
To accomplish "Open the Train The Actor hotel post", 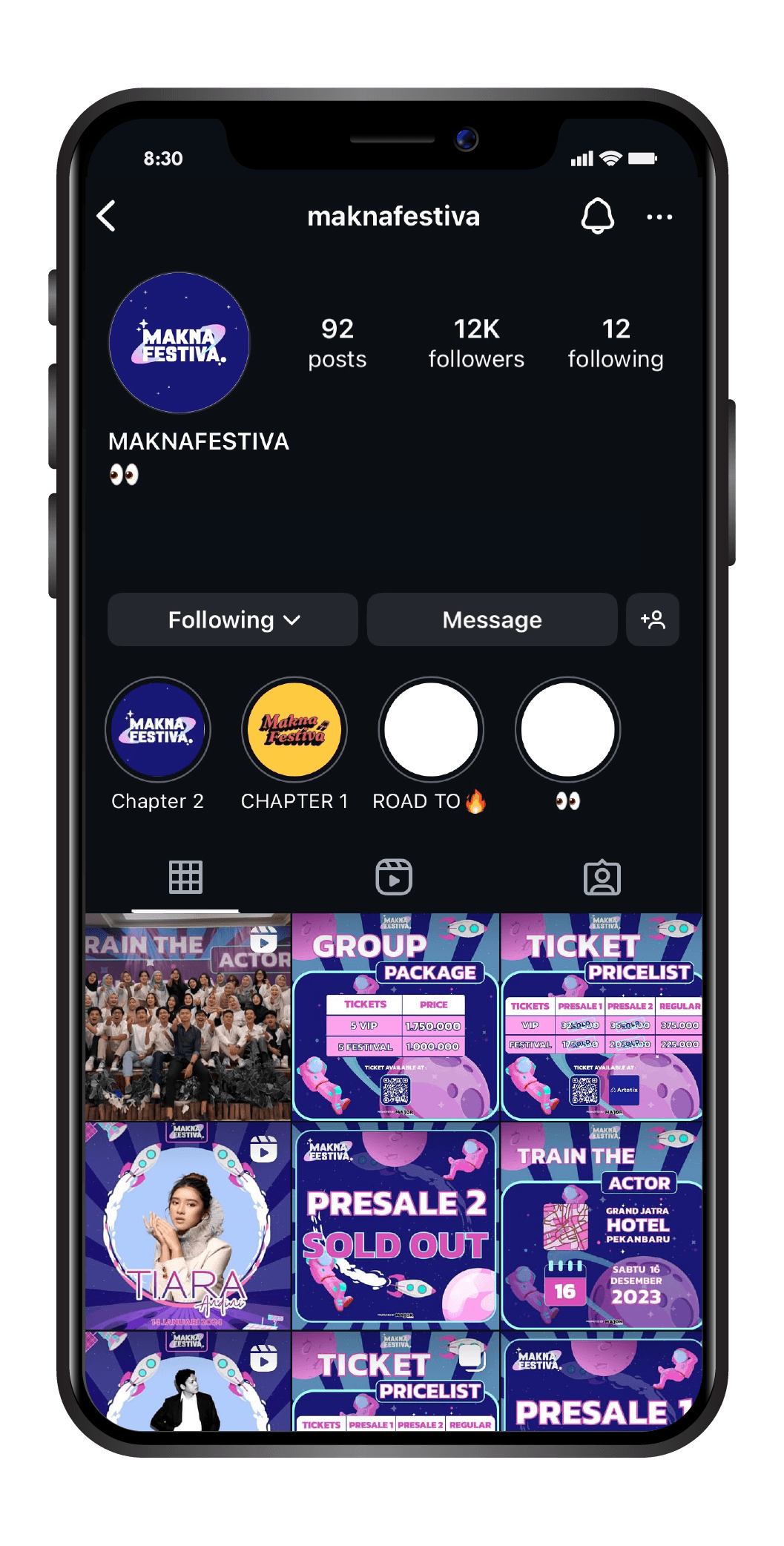I will click(x=602, y=1226).
